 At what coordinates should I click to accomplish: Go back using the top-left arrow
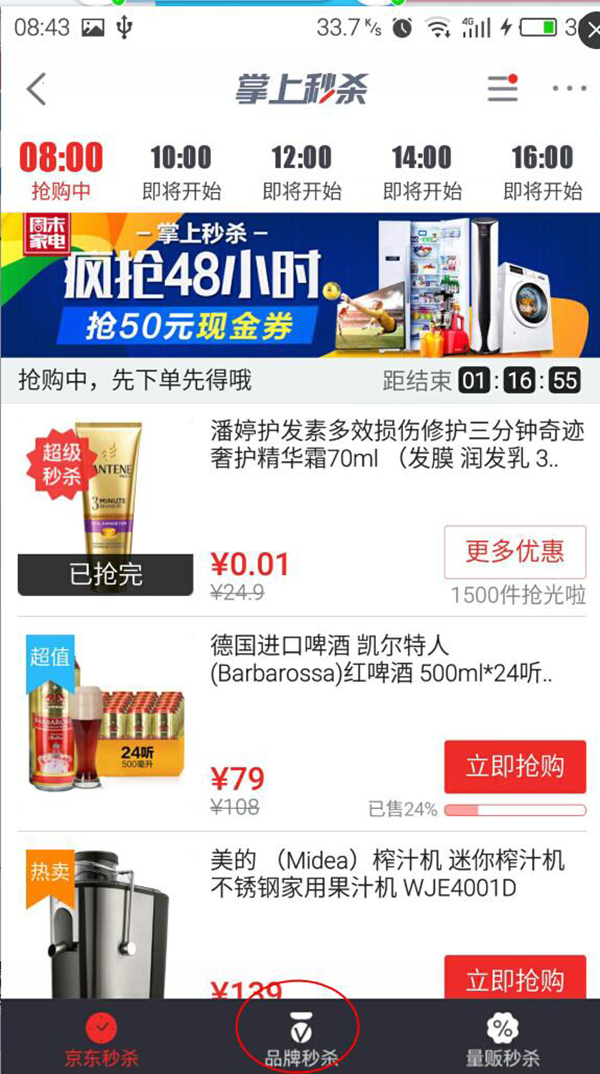(x=37, y=89)
